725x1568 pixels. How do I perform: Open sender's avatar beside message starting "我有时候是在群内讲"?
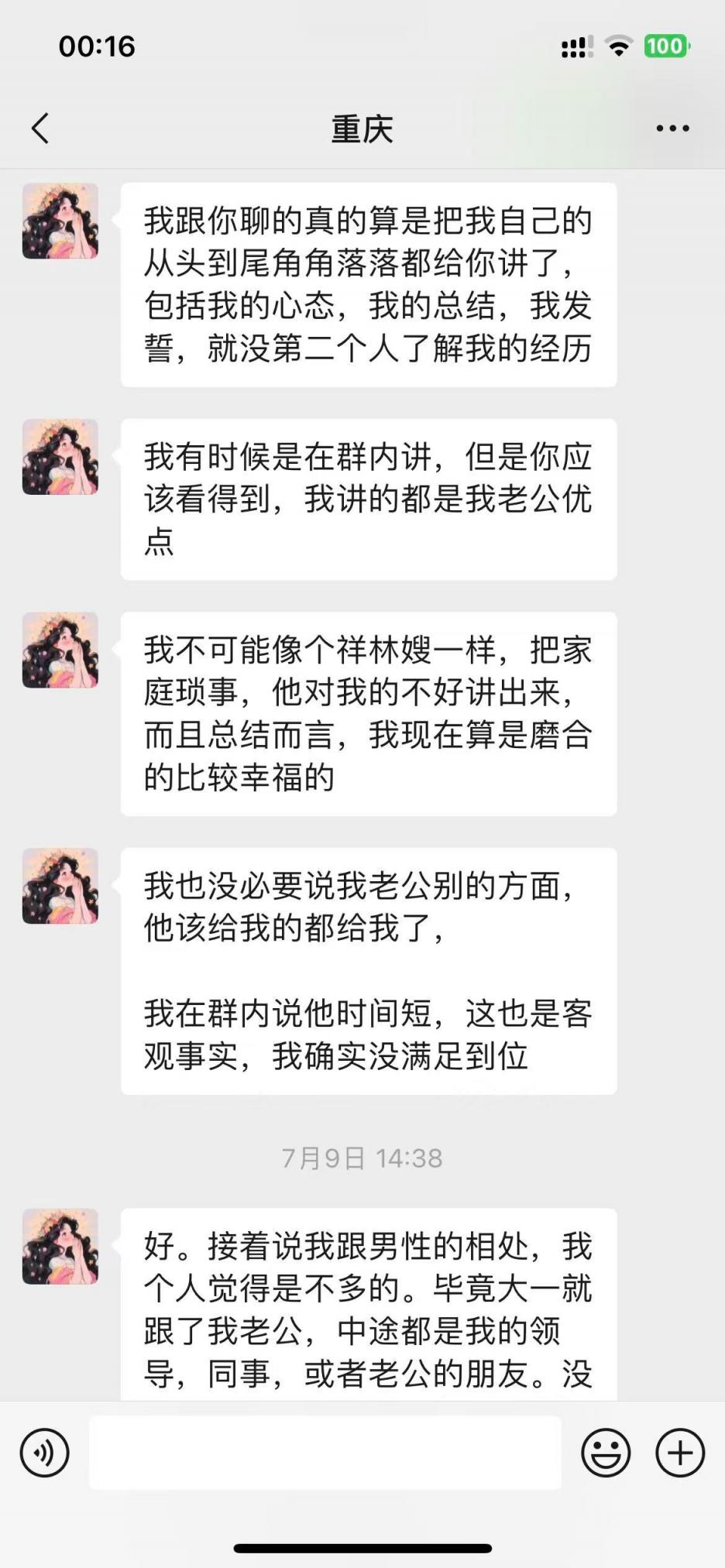tap(60, 457)
